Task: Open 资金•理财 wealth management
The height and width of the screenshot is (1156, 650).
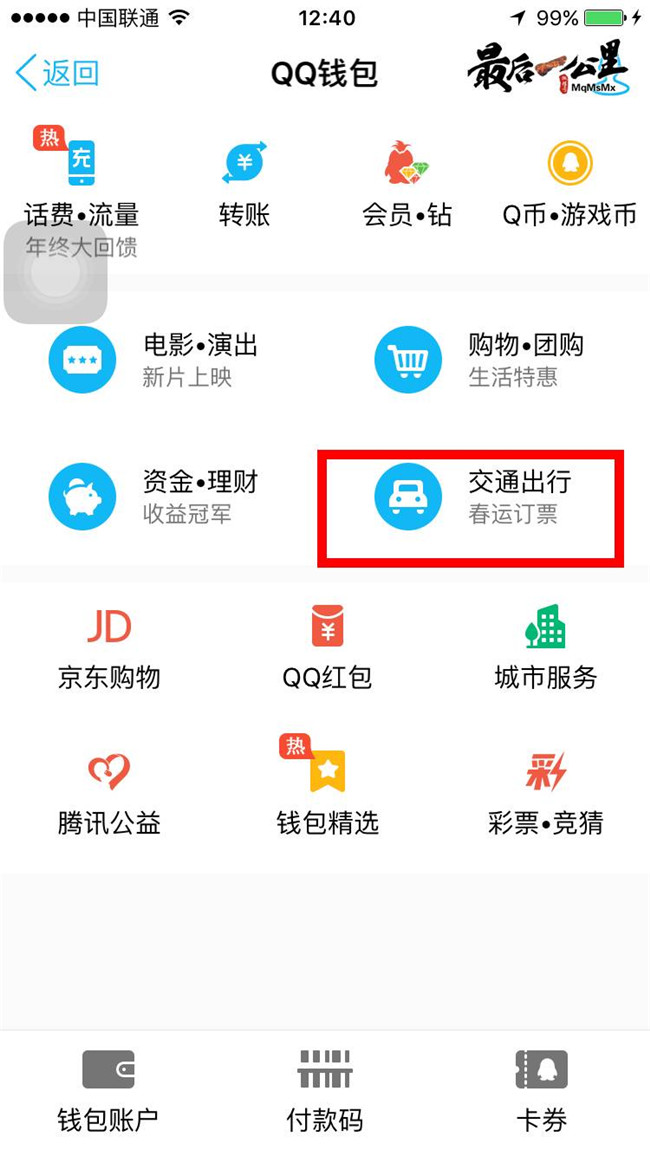Action: point(160,497)
